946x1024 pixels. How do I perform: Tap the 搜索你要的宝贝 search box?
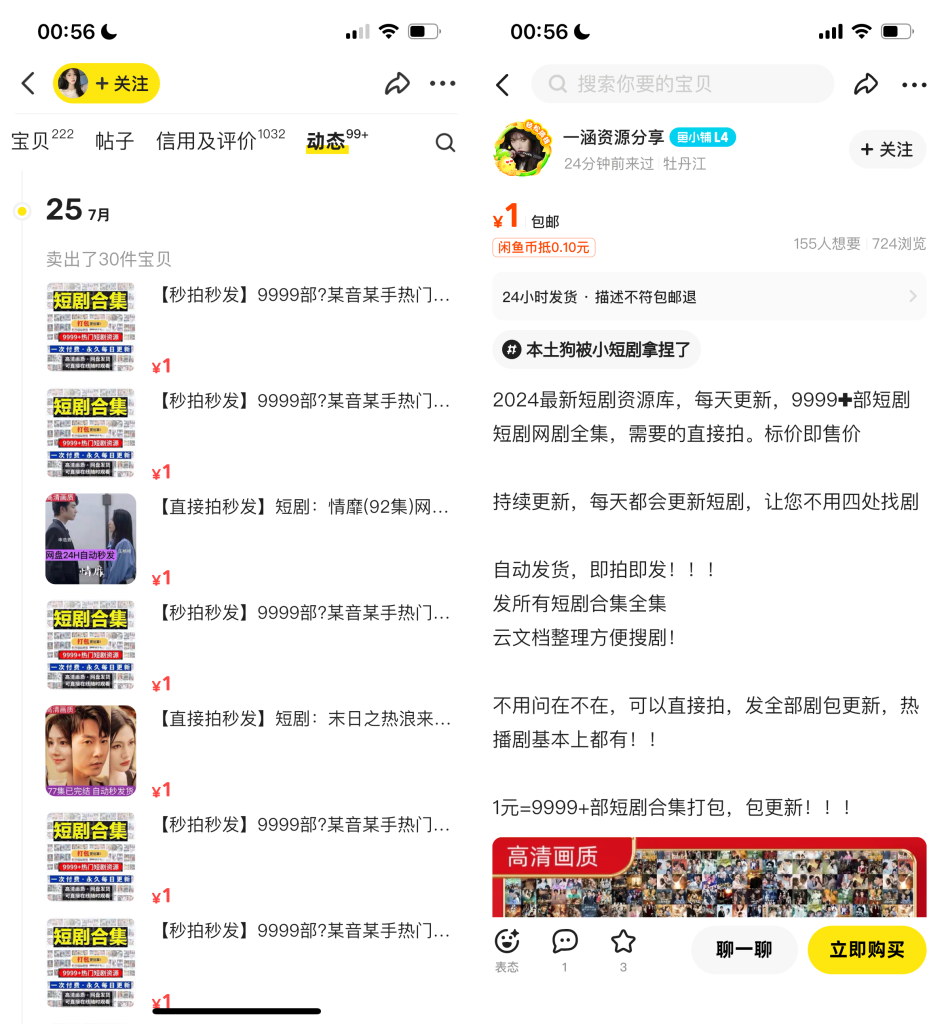point(682,84)
